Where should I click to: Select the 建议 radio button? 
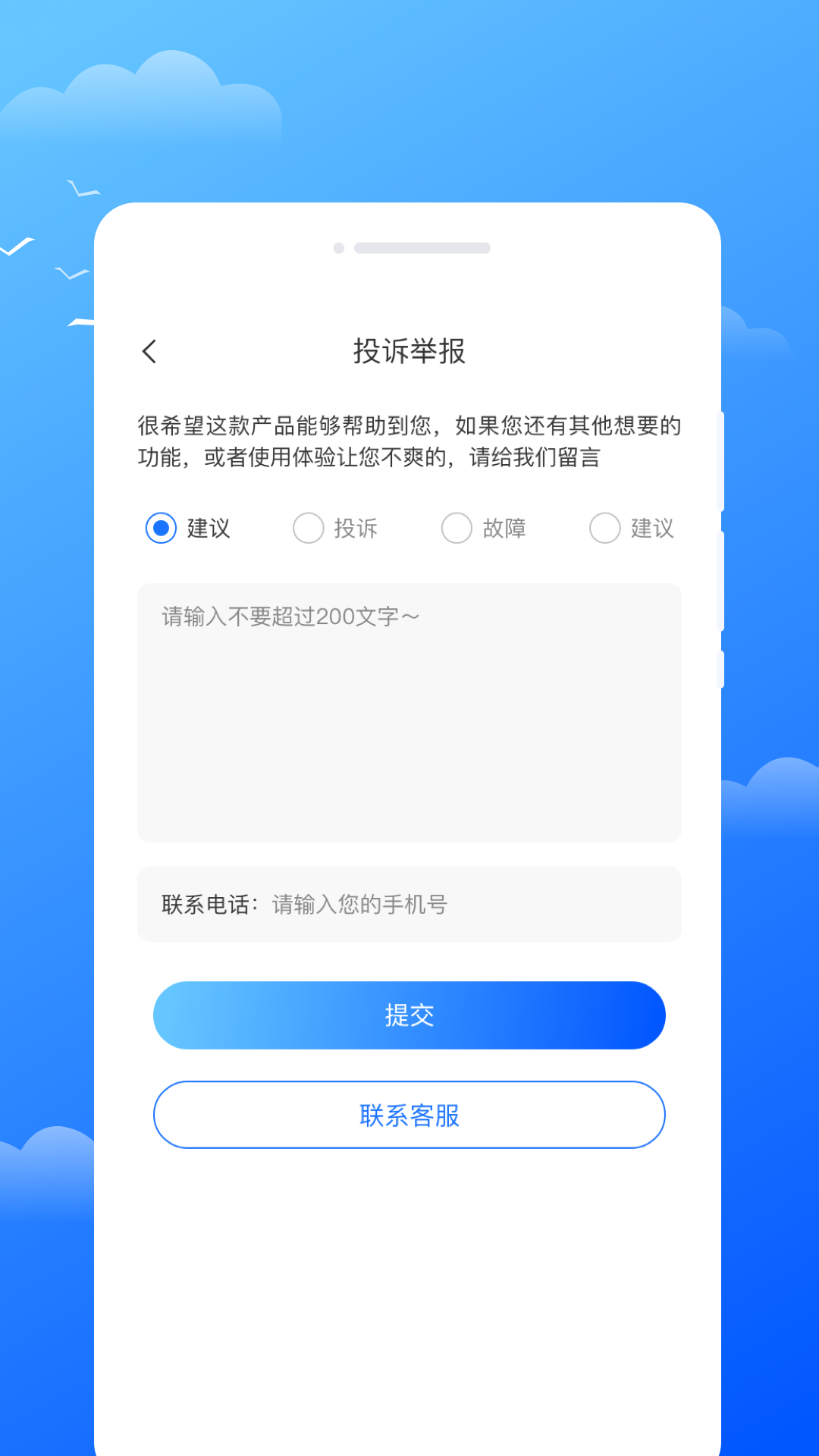tap(159, 528)
